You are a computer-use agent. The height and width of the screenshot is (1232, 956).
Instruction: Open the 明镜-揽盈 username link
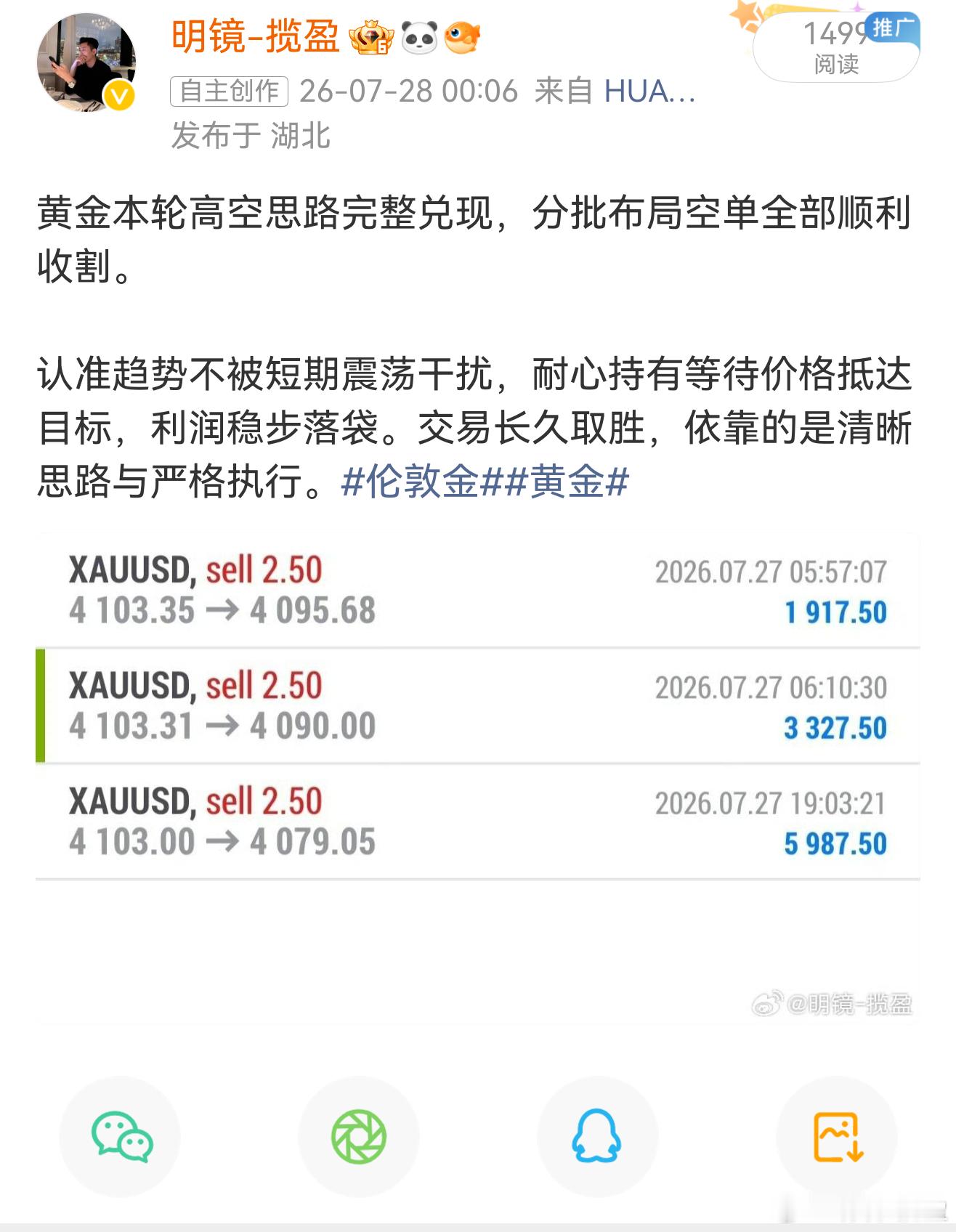point(255,36)
